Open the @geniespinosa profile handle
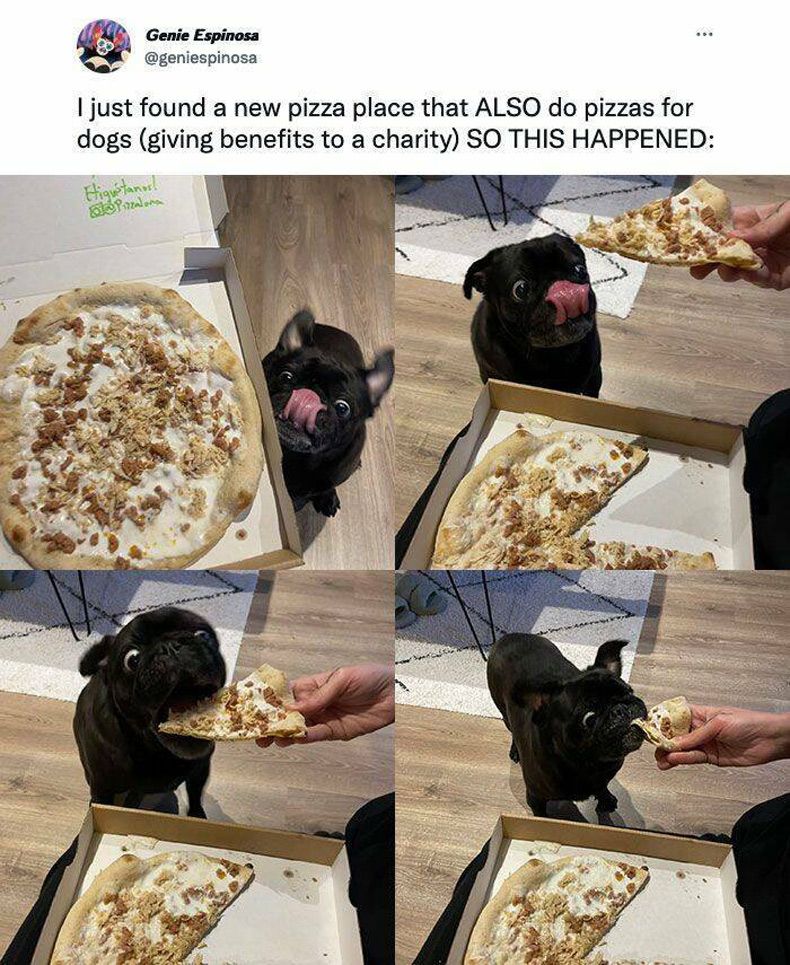The width and height of the screenshot is (790, 965). point(201,58)
